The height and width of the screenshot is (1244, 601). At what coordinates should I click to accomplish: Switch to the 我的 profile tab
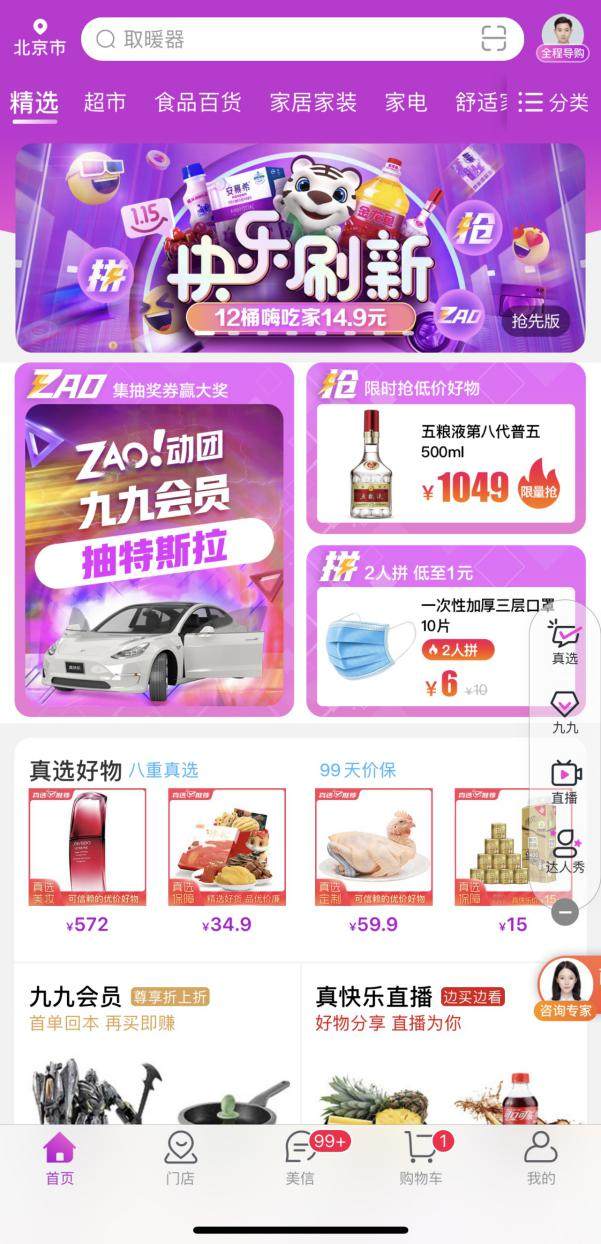point(541,1158)
